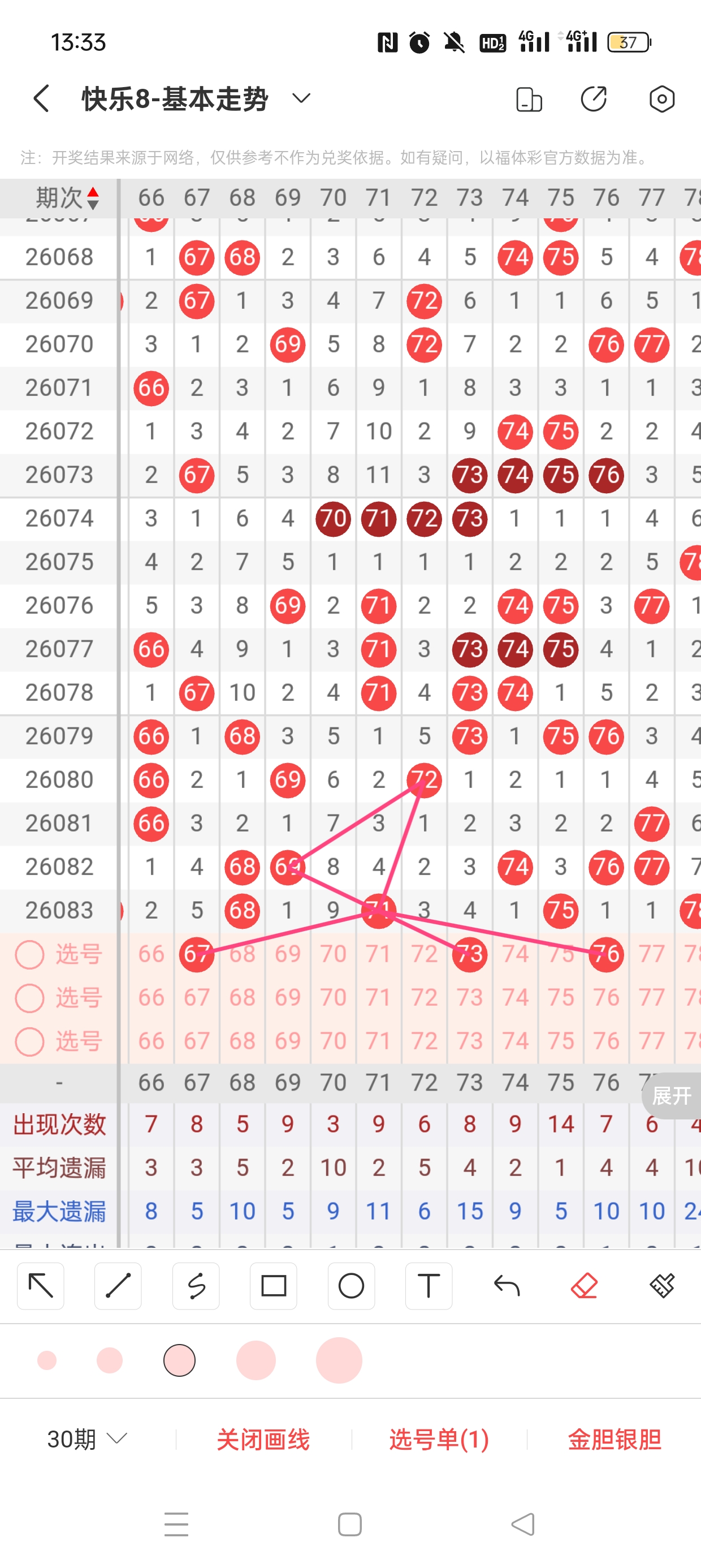Select the circle shape tool

pos(351,1286)
